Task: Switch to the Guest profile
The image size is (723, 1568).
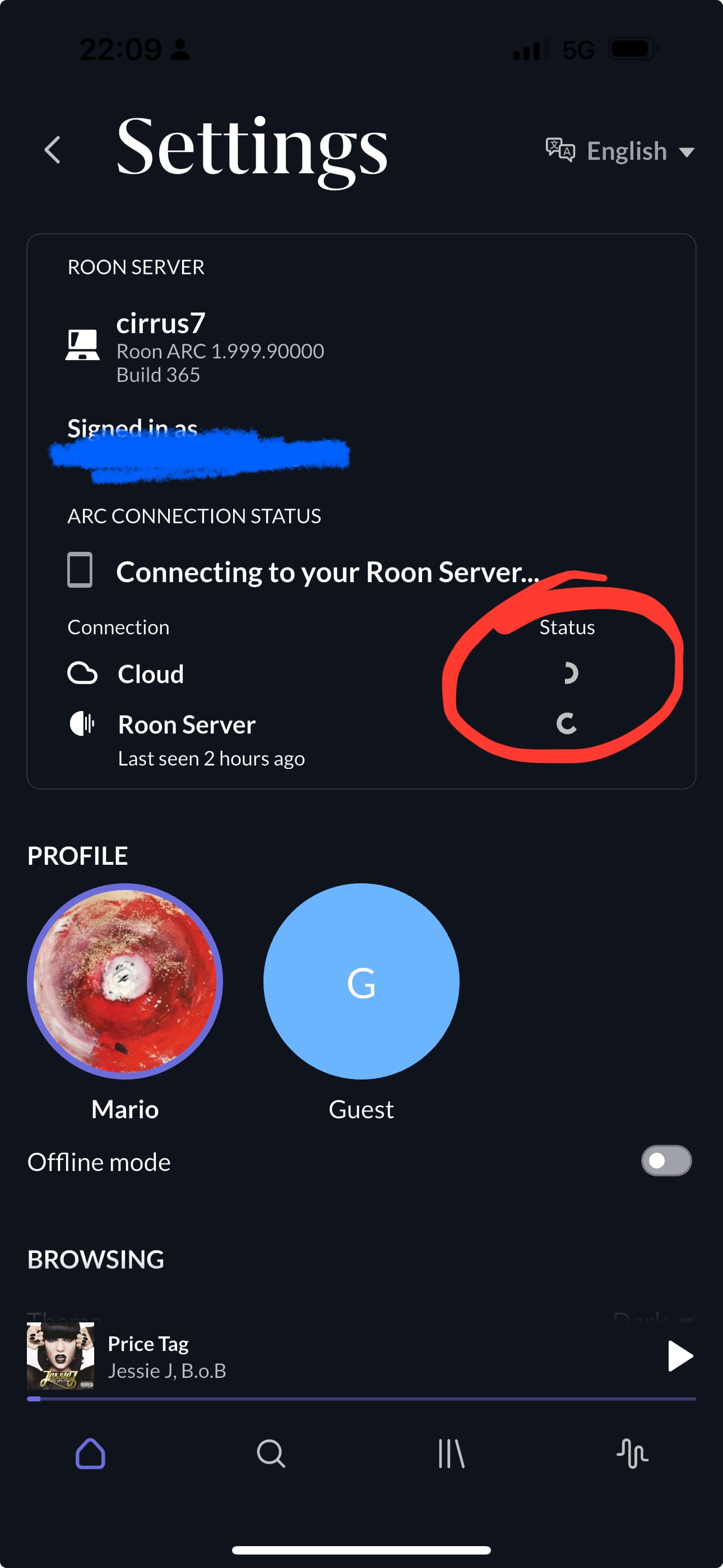Action: [361, 981]
